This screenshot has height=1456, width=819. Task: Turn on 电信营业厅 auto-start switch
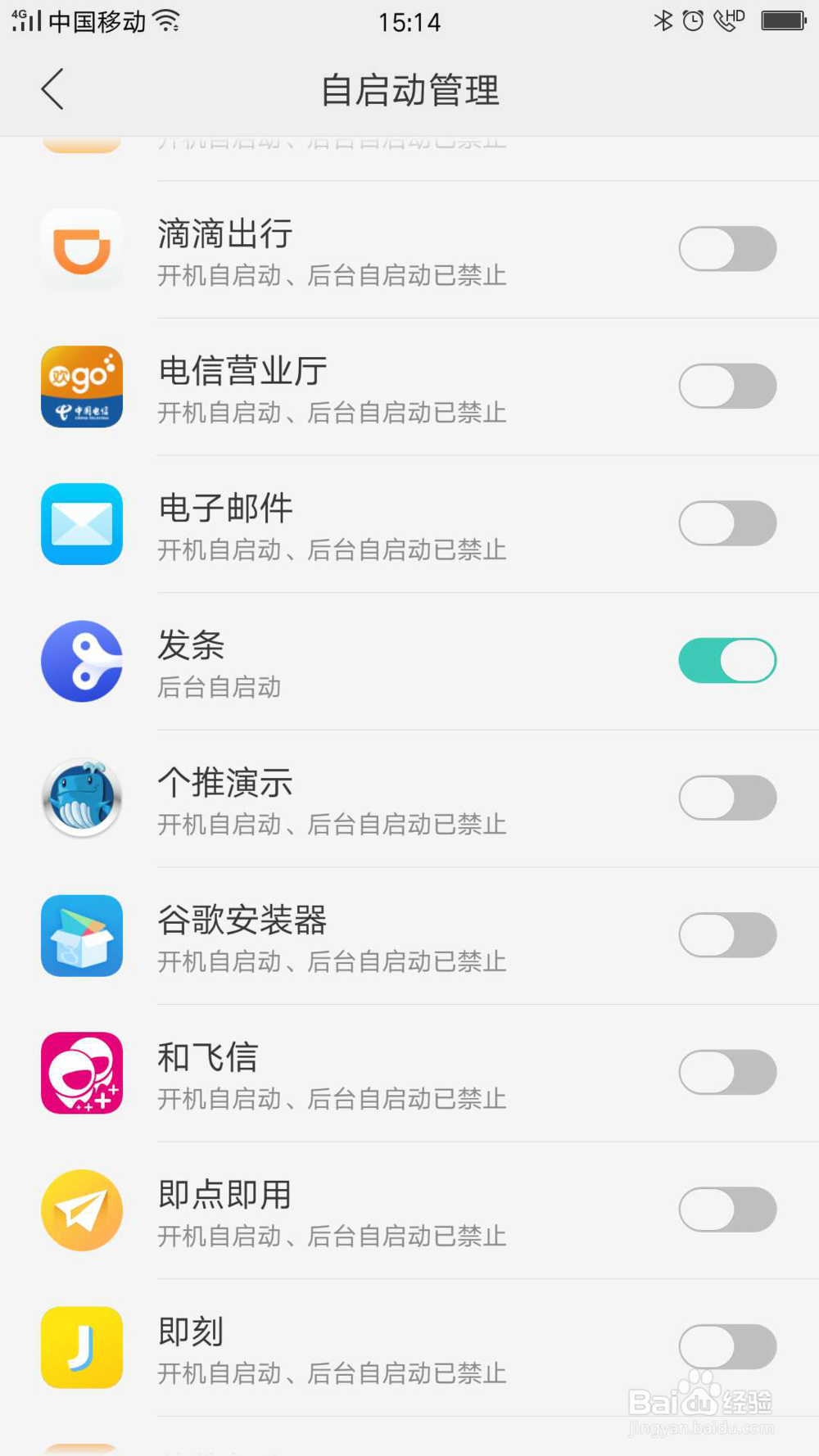click(726, 387)
